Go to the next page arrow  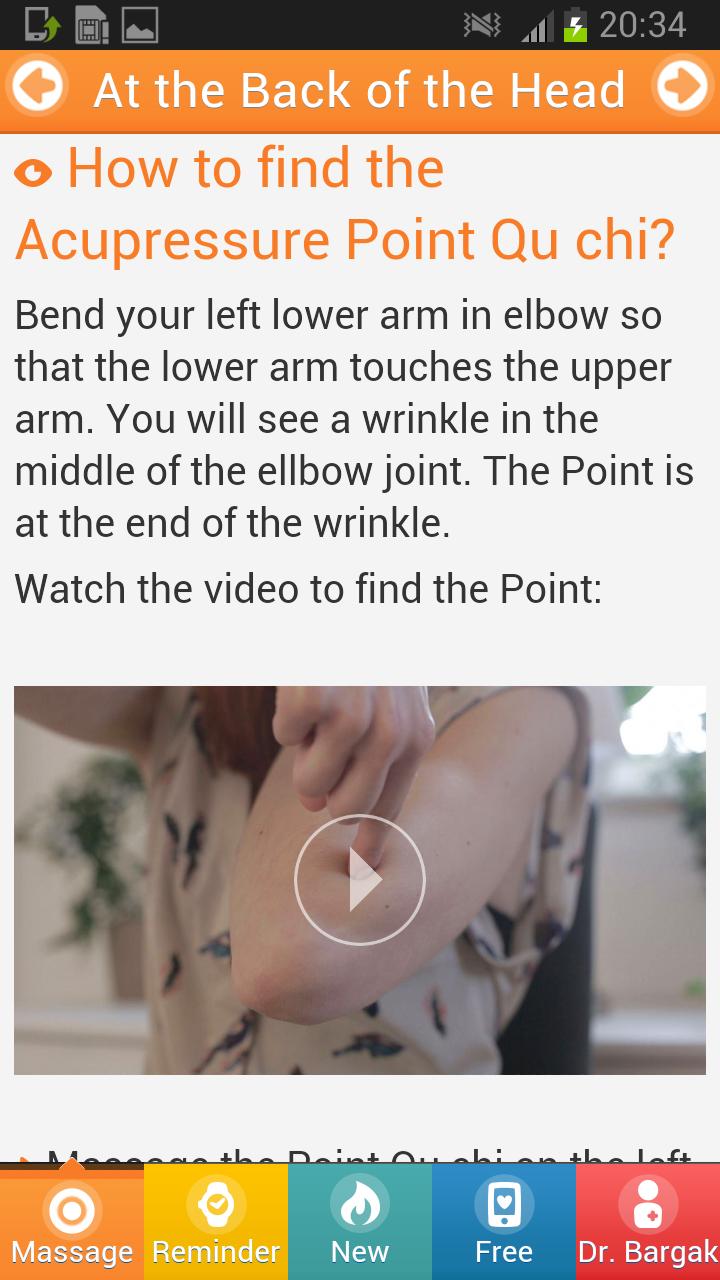point(683,88)
